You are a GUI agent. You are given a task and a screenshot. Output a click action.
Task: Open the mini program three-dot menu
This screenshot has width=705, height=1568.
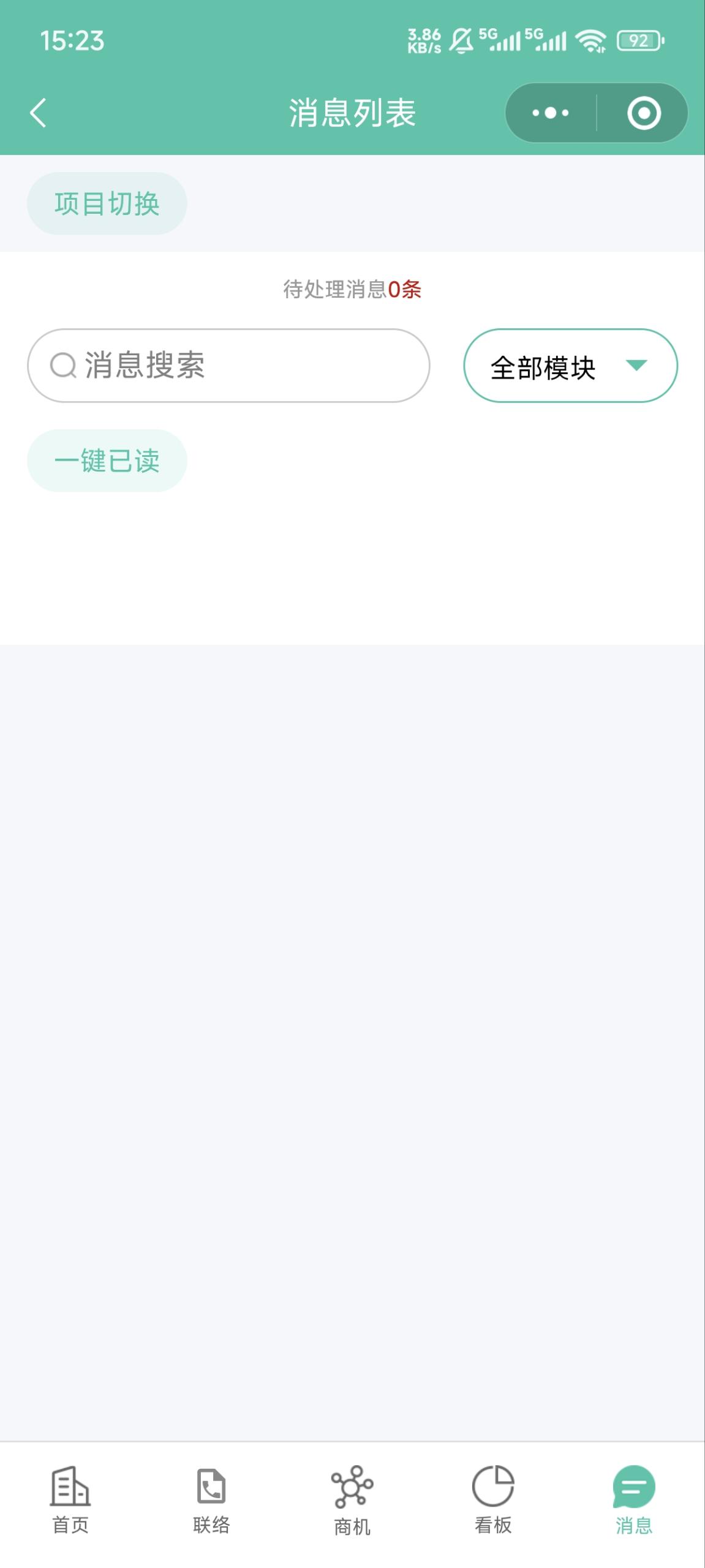click(x=550, y=113)
